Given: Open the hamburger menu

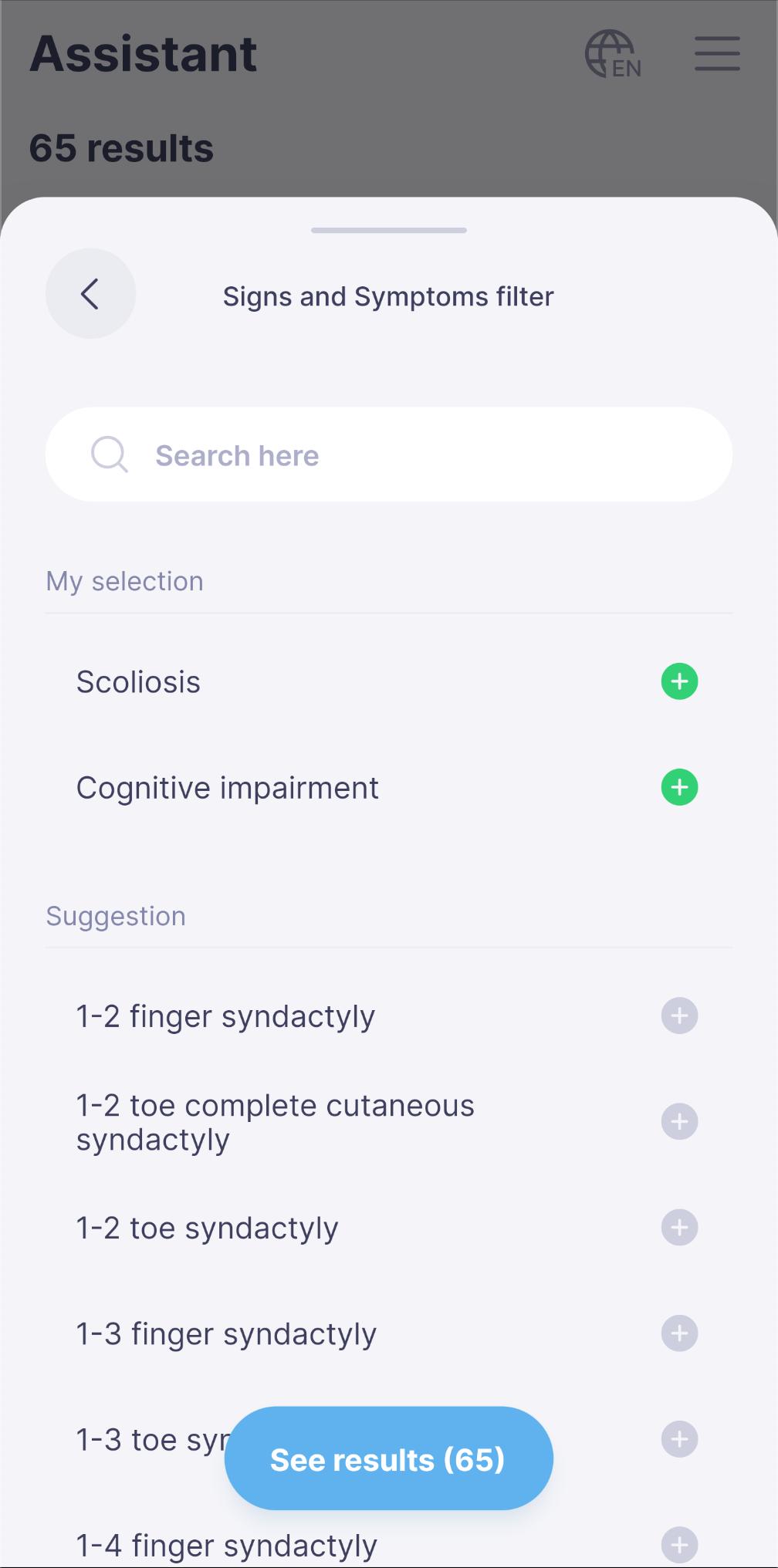Looking at the screenshot, I should [x=717, y=54].
